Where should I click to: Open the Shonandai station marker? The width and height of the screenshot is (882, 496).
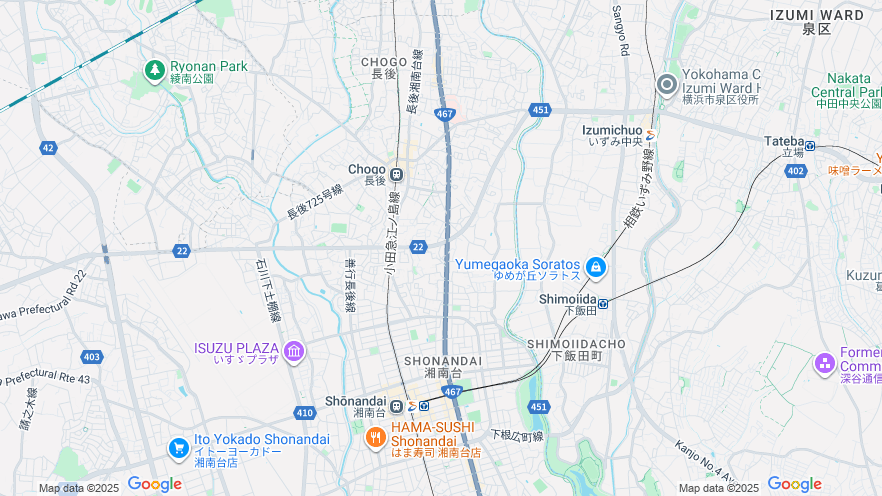397,406
